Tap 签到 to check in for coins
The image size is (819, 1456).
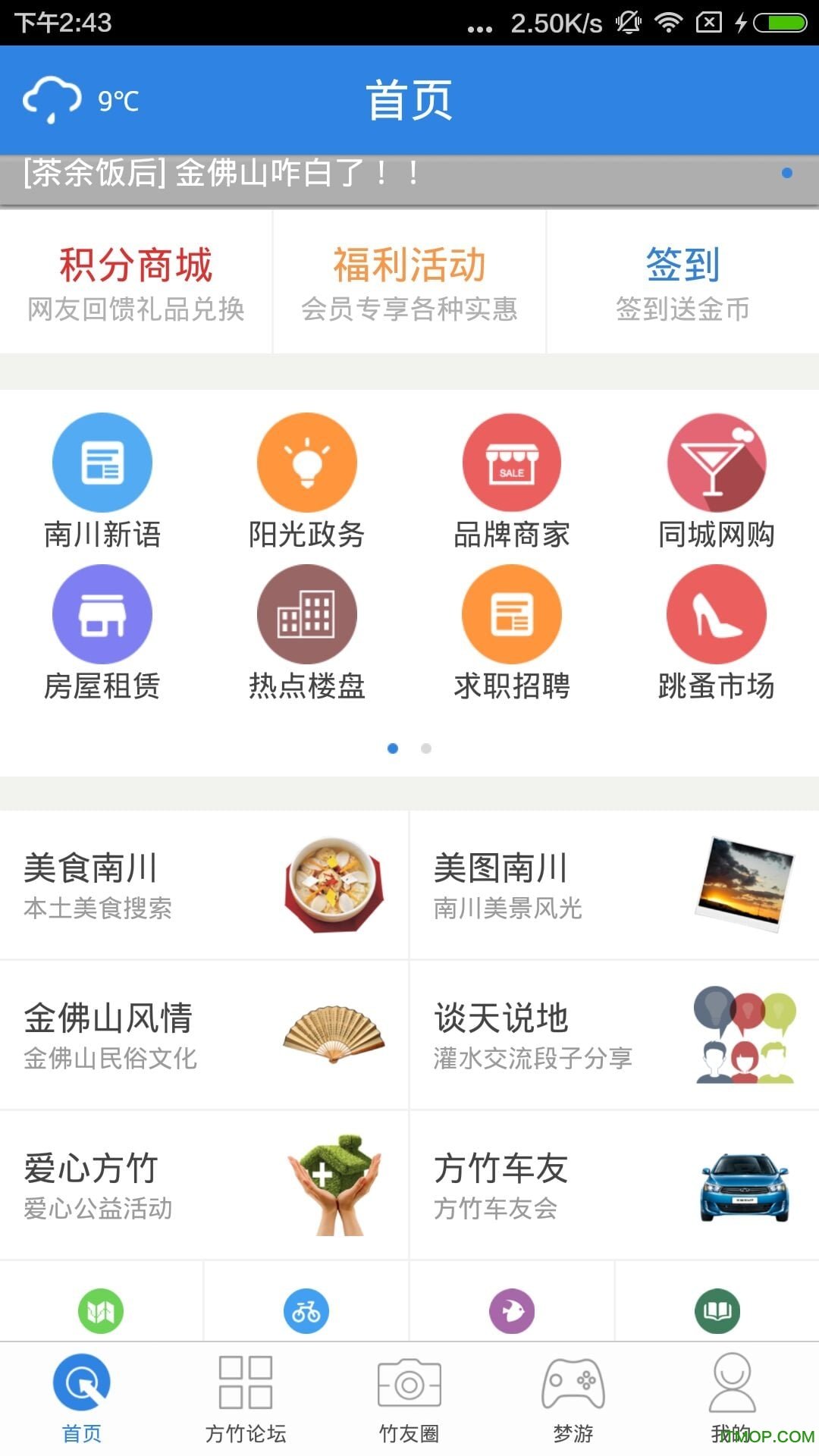[682, 282]
